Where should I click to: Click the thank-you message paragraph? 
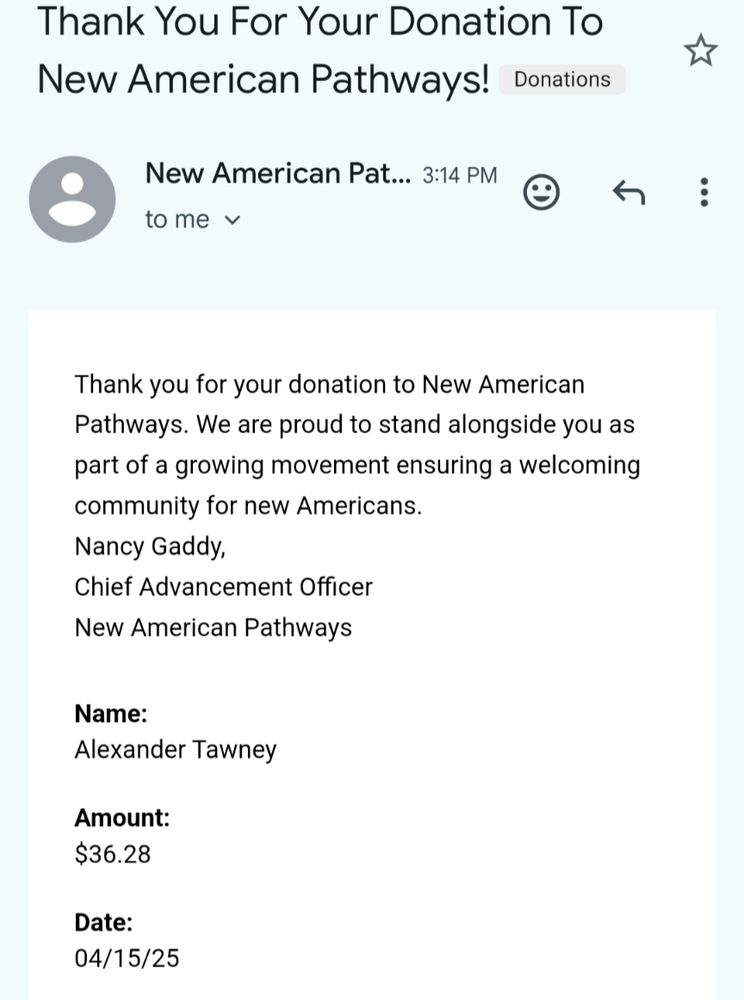[357, 444]
